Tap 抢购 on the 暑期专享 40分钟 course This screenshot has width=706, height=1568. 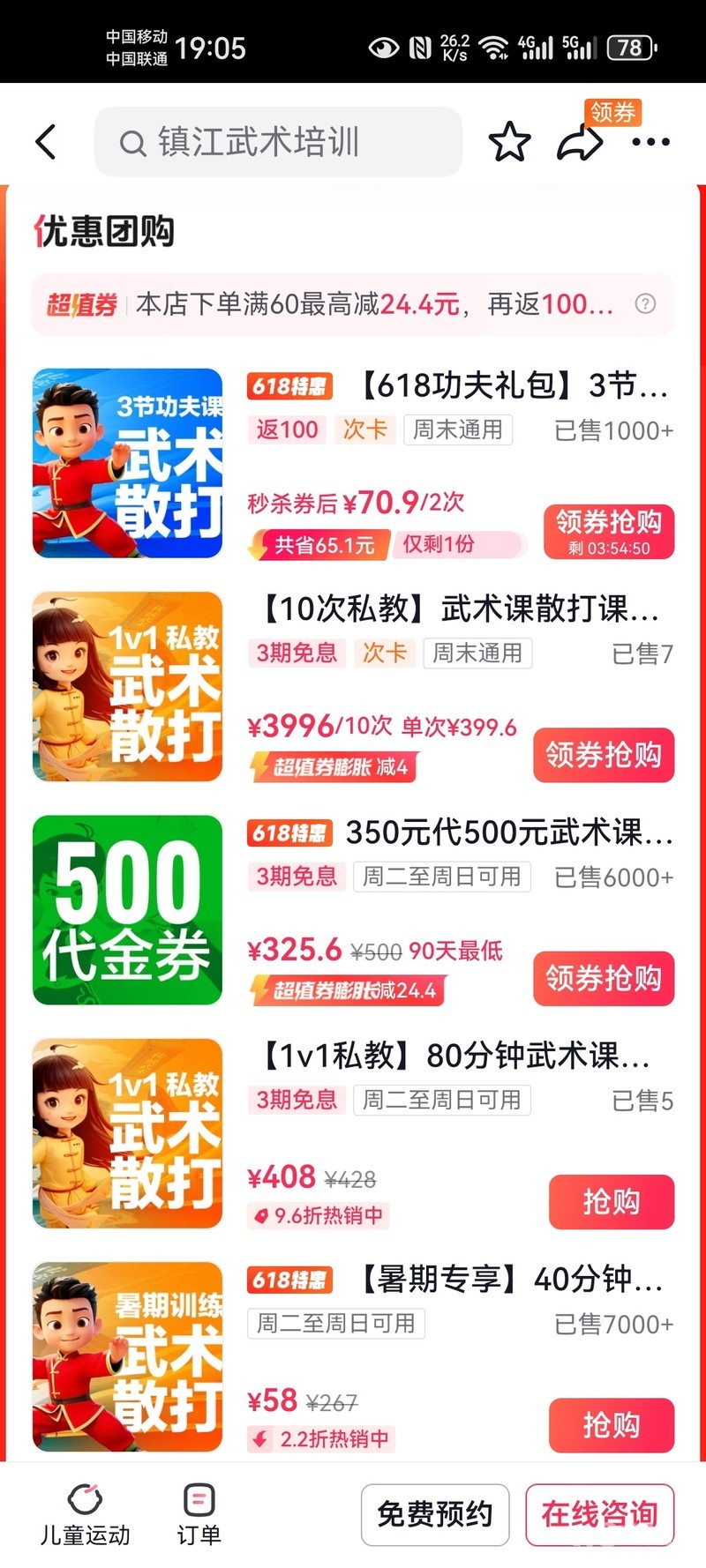tap(611, 1424)
